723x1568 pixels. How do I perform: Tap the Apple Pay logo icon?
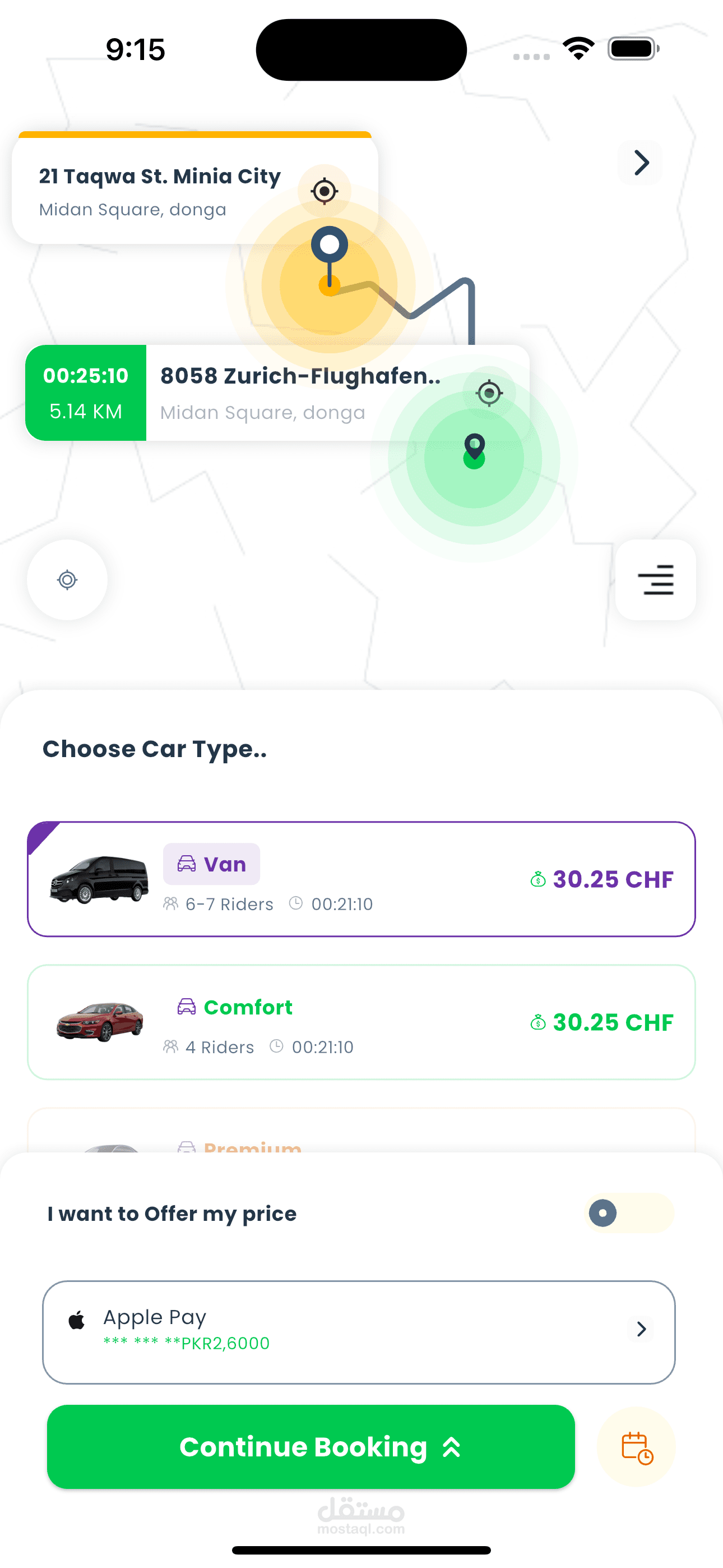75,1317
